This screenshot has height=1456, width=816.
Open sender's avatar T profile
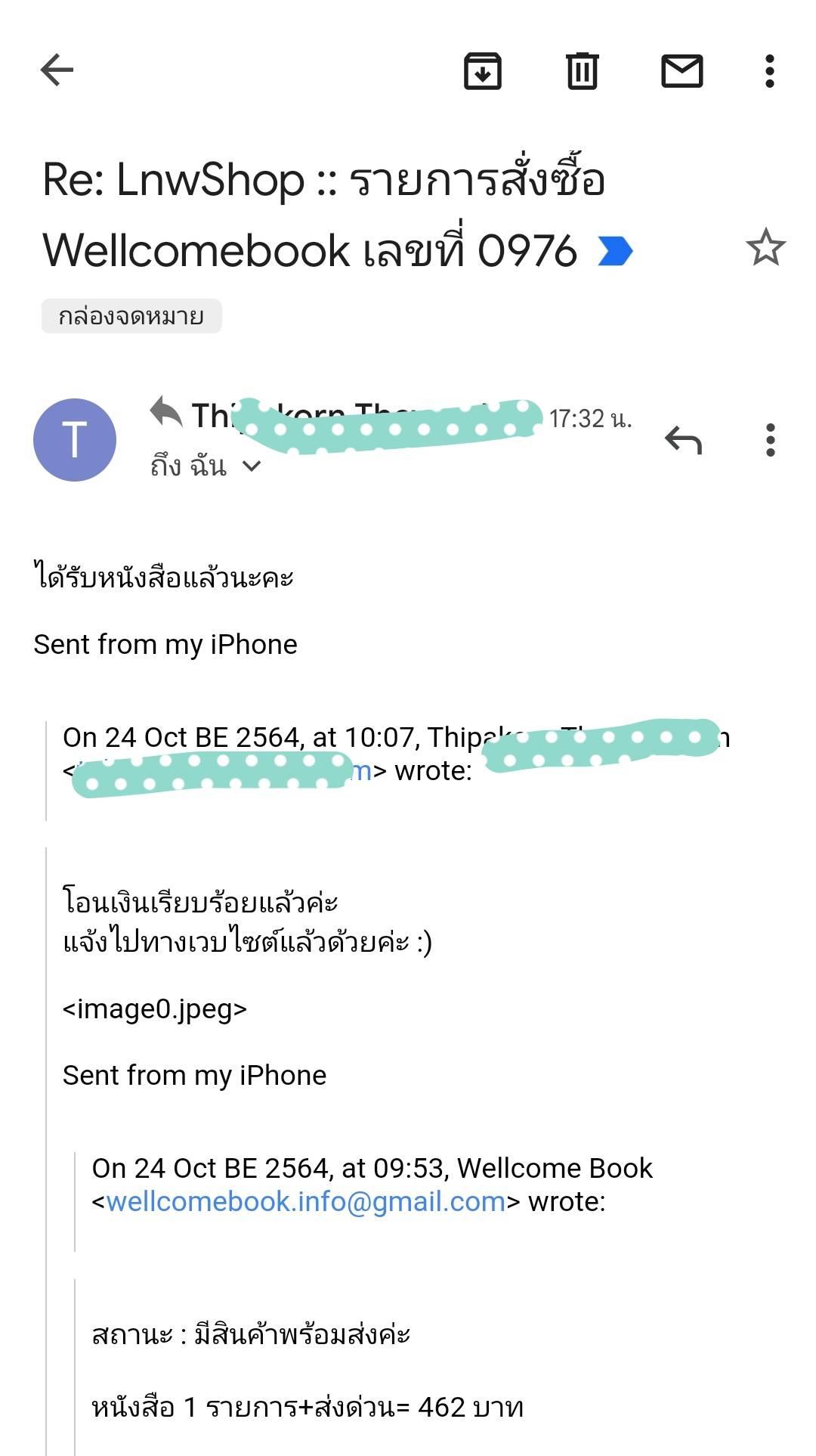[x=75, y=440]
